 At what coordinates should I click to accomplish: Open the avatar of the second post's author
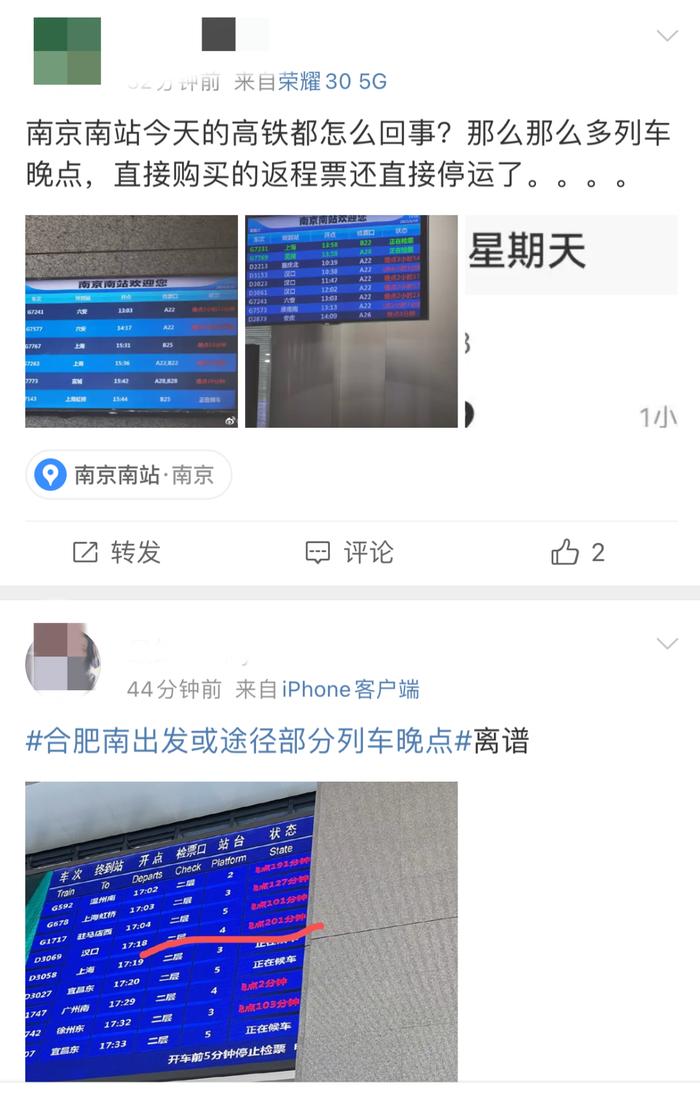coord(63,658)
